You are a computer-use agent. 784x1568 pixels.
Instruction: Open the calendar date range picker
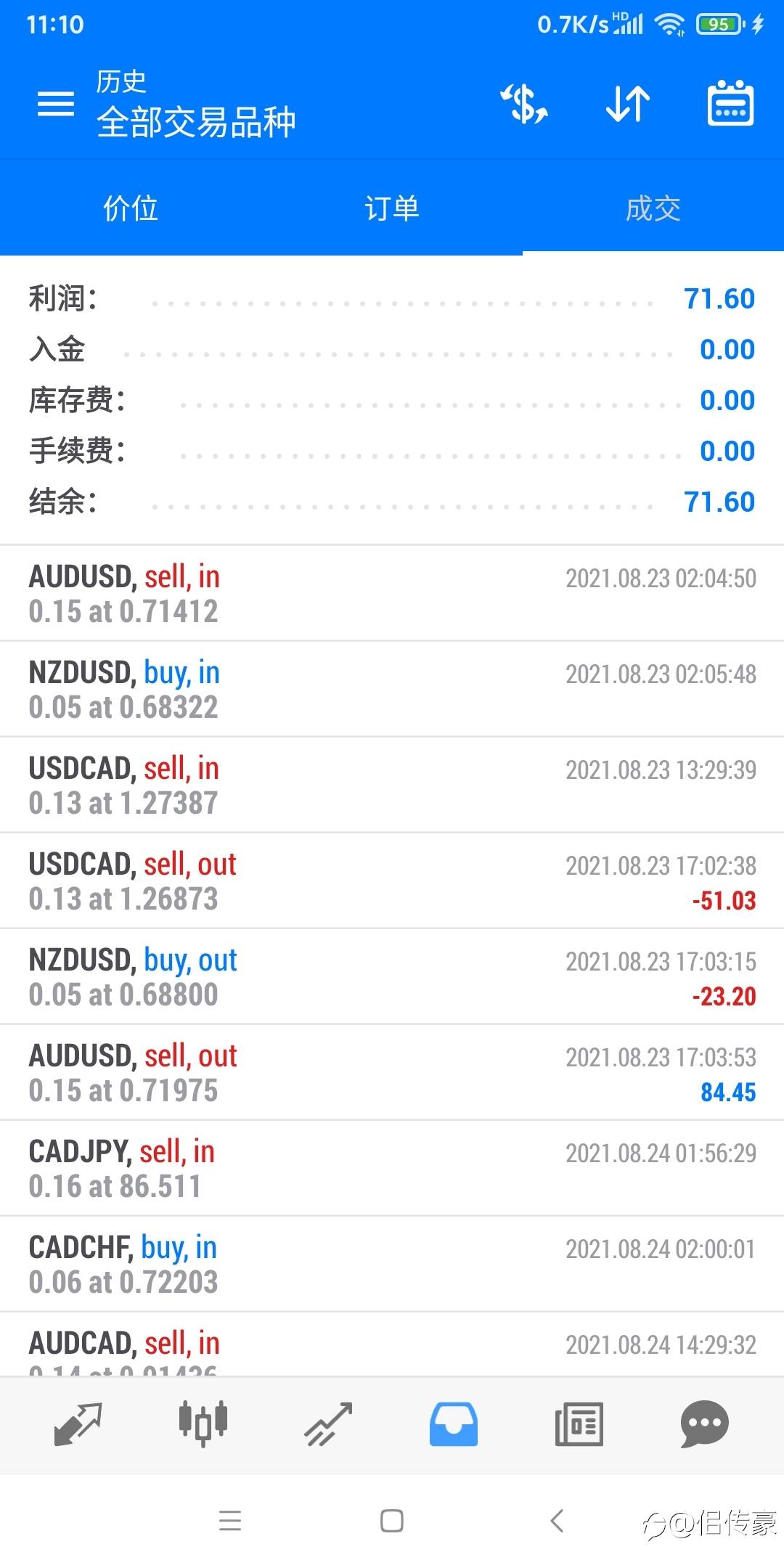click(x=730, y=103)
